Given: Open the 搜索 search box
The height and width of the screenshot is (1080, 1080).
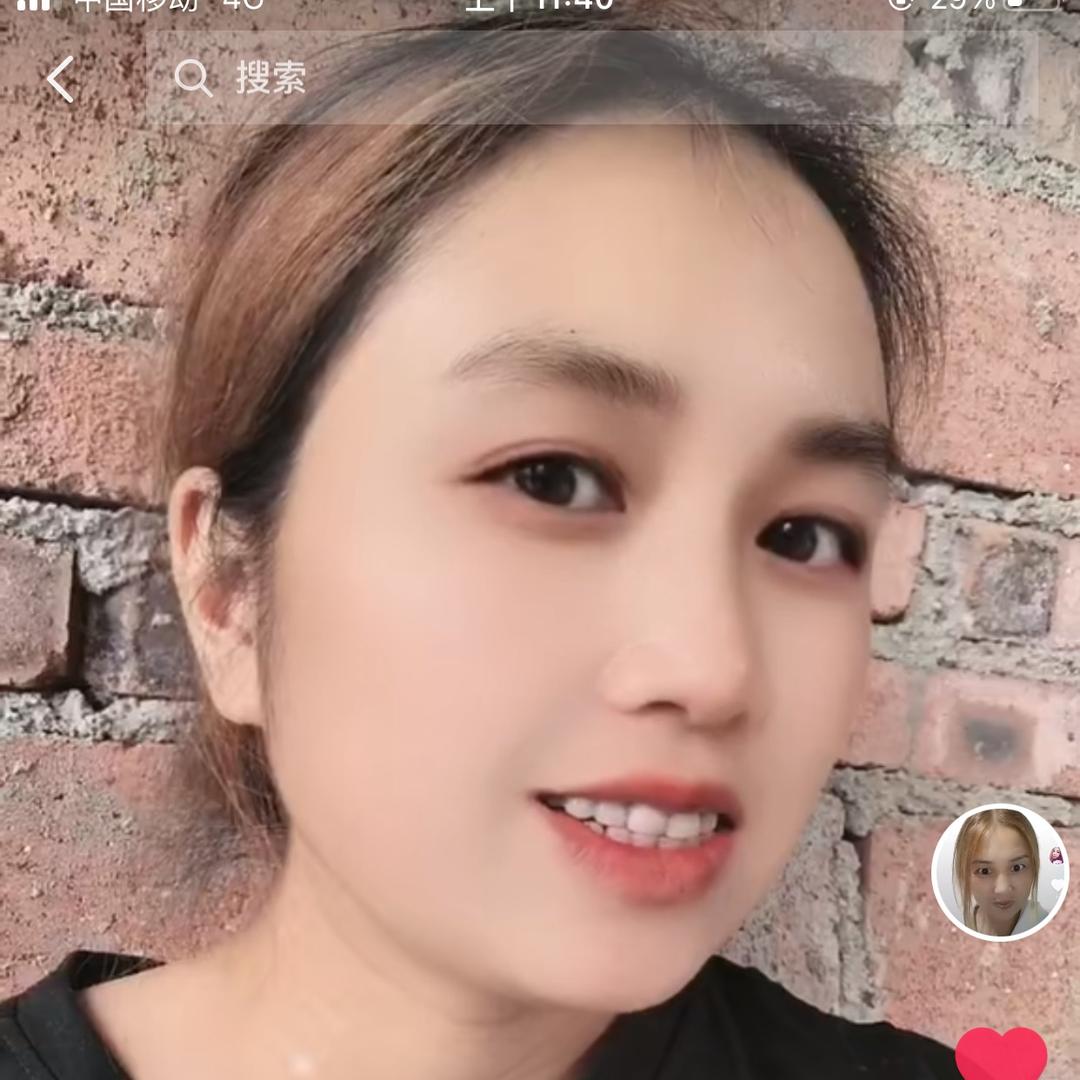Looking at the screenshot, I should [x=520, y=78].
